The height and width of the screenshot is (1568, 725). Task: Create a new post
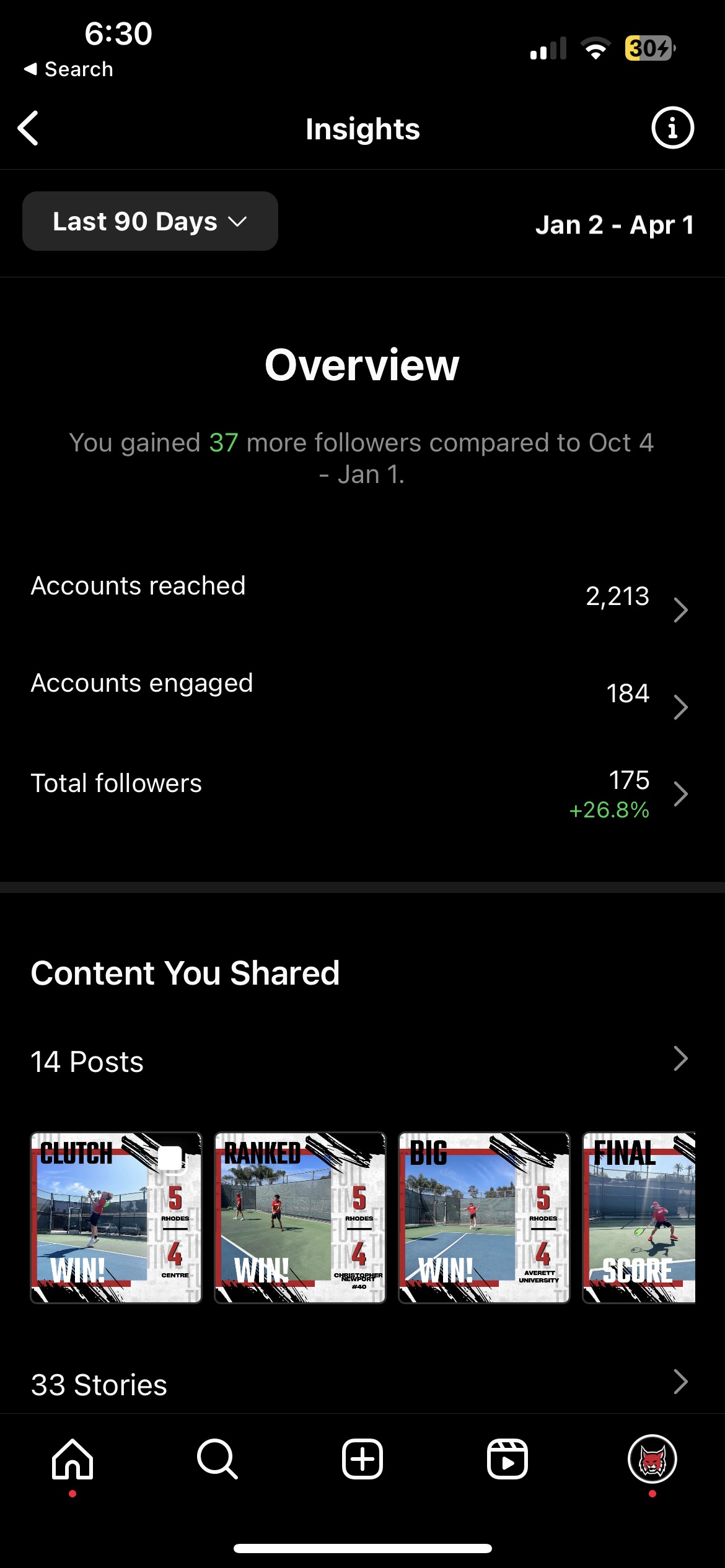[362, 1459]
